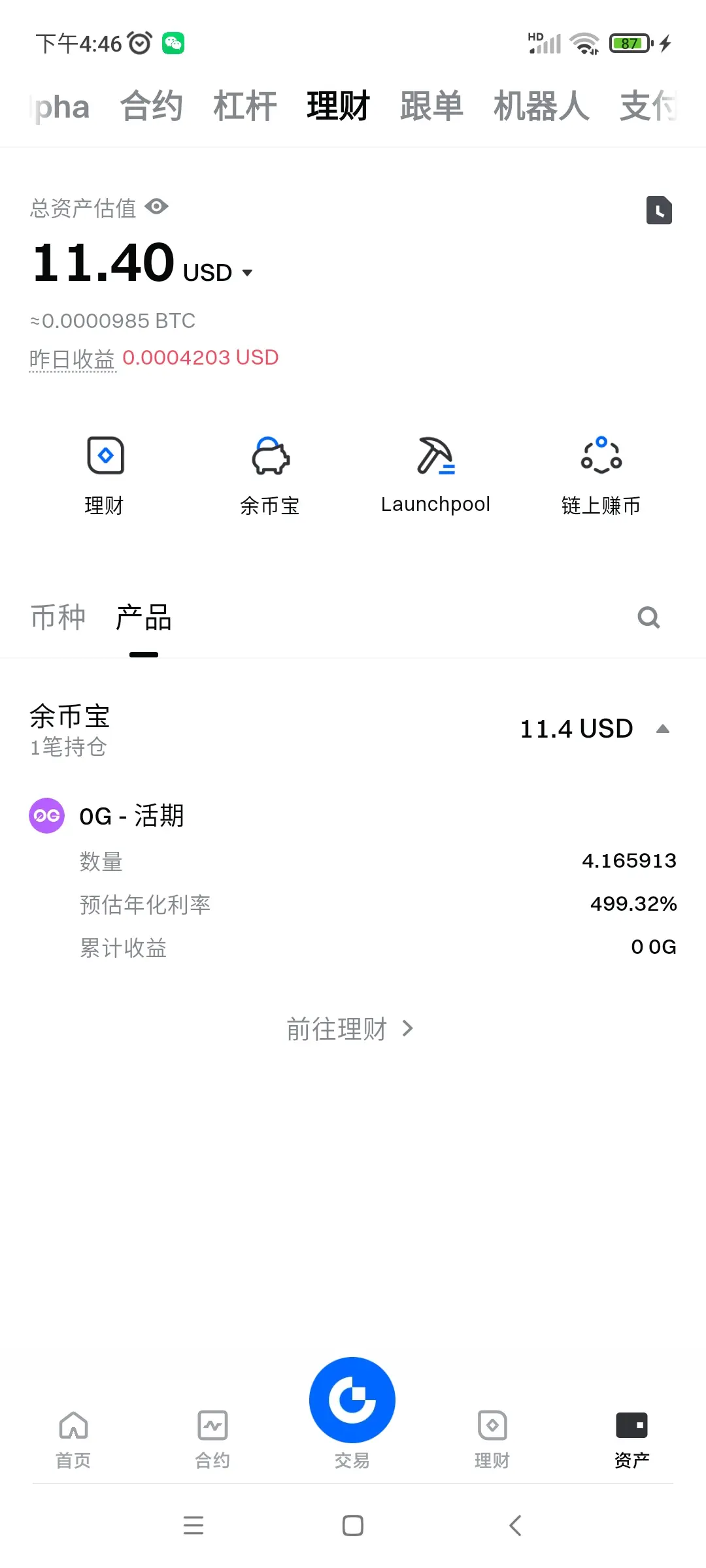Viewport: 706px width, 1568px height.
Task: Collapse the 余币宝 holdings section
Action: (662, 729)
